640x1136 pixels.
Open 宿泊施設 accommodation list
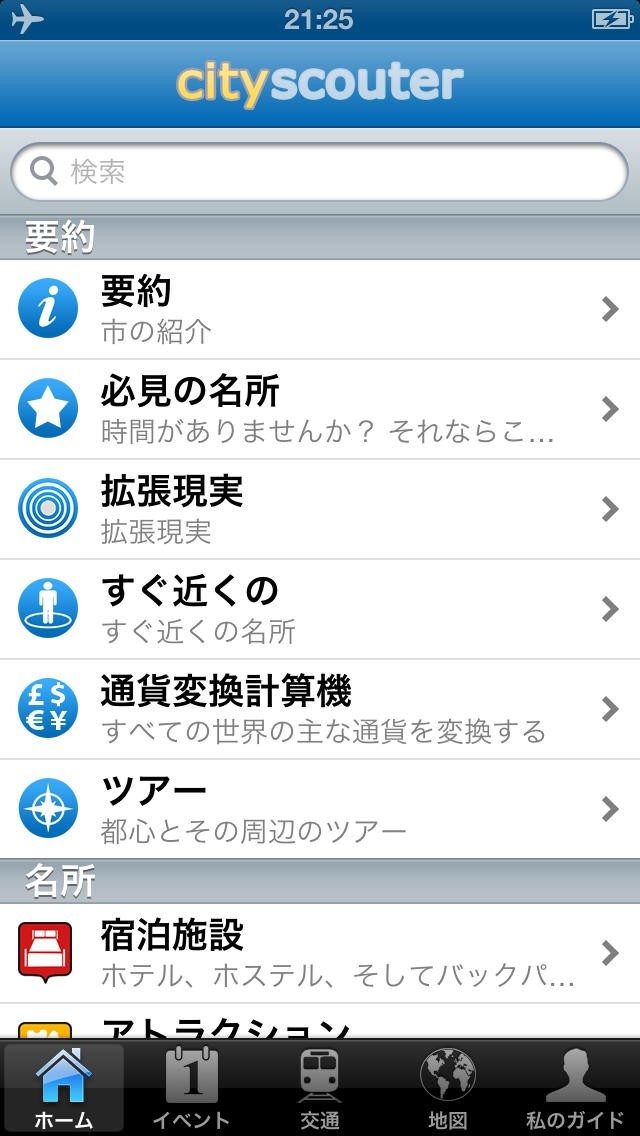click(x=320, y=953)
